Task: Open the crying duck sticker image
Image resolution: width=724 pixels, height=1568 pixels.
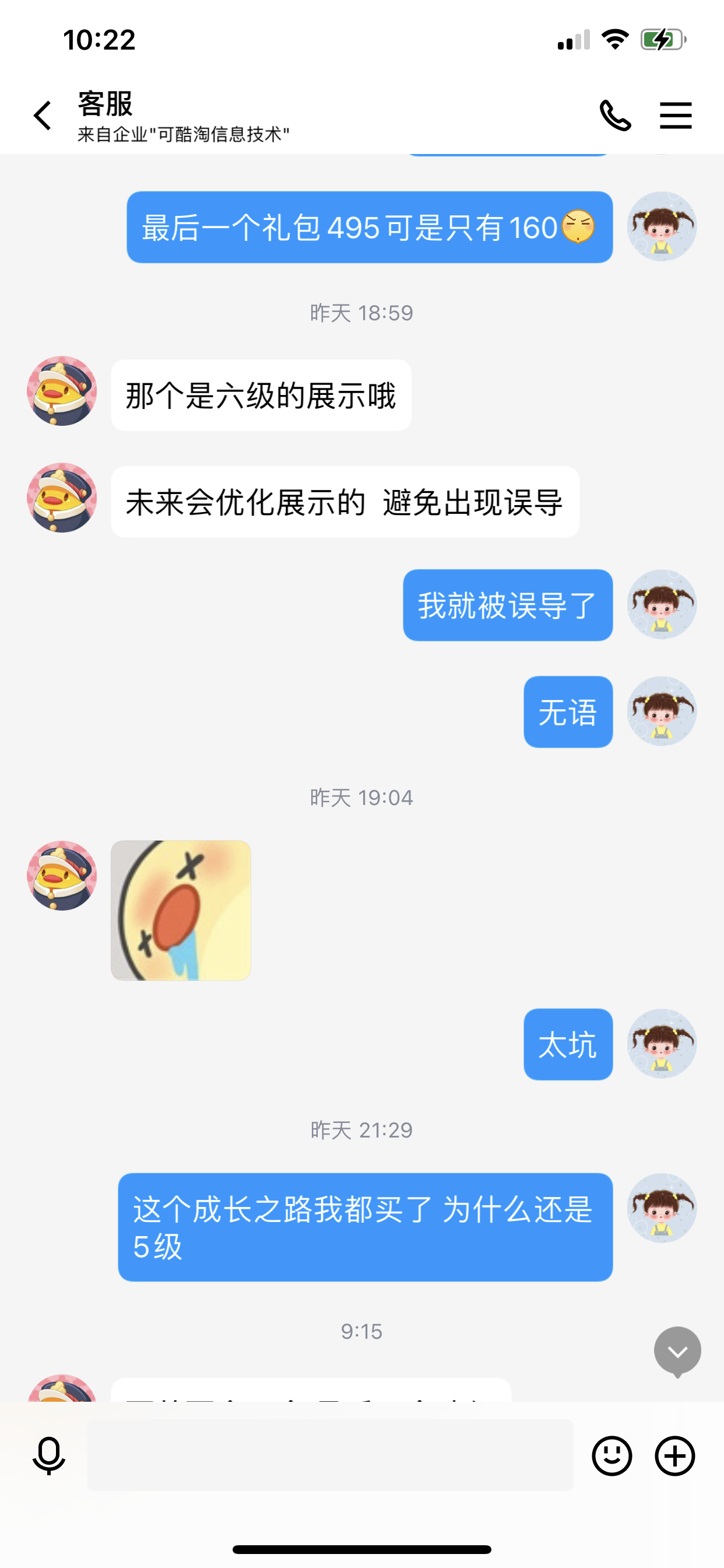Action: point(180,911)
